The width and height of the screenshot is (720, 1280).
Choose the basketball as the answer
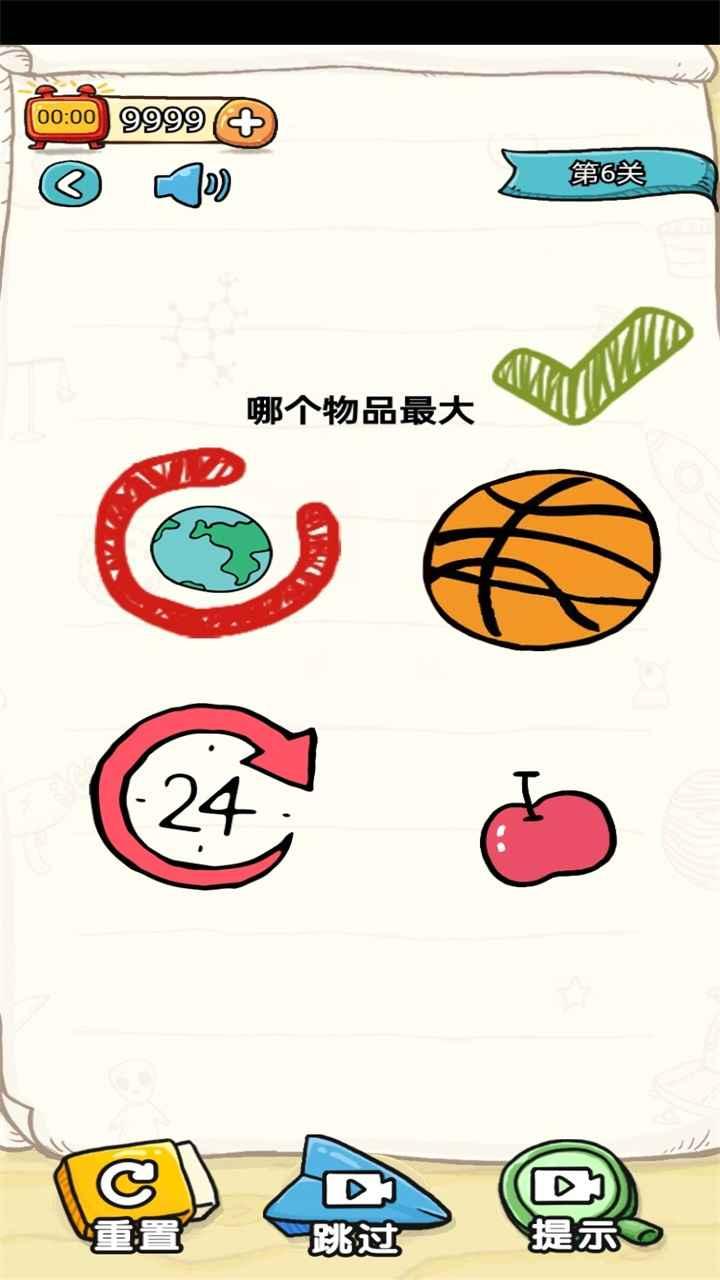pyautogui.click(x=541, y=560)
